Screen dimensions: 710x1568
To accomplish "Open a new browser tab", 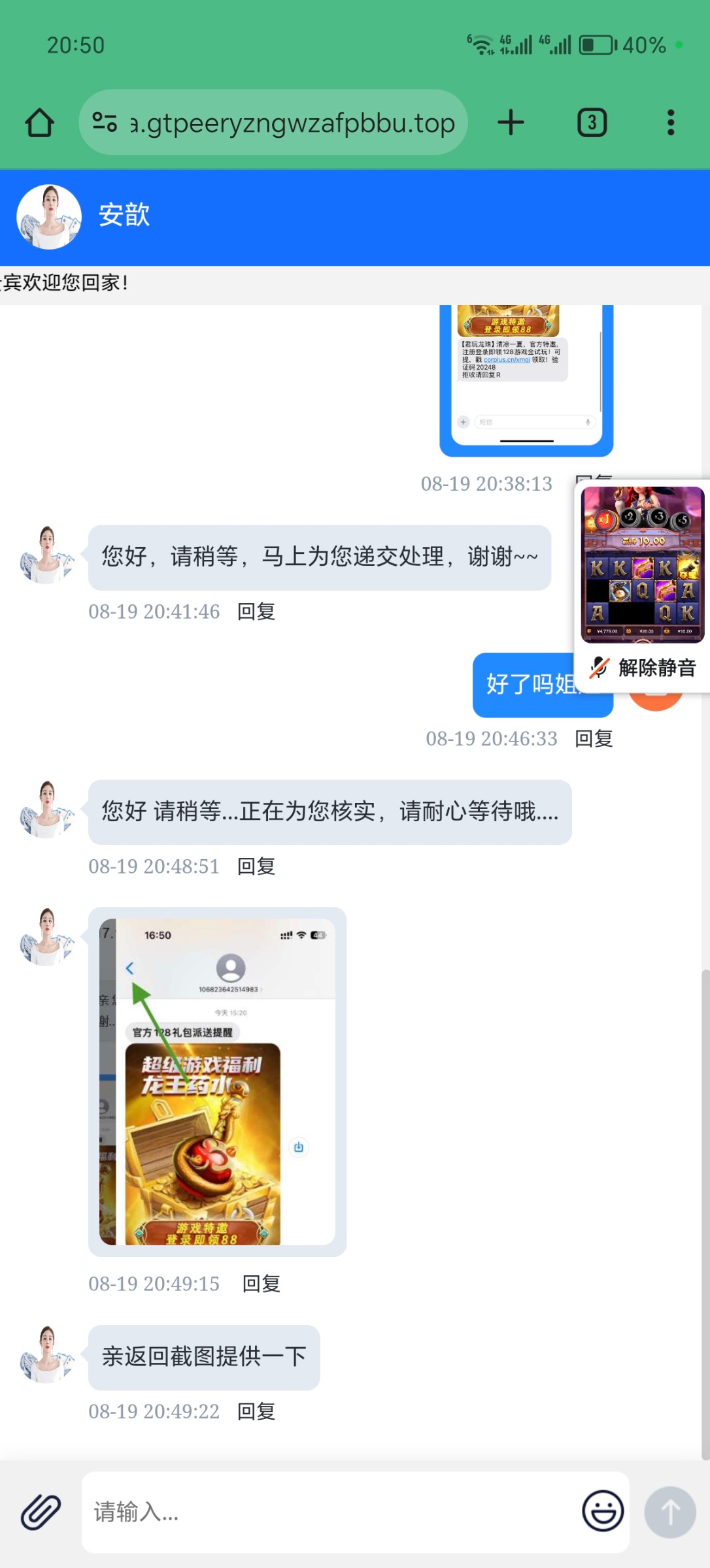I will [x=511, y=123].
